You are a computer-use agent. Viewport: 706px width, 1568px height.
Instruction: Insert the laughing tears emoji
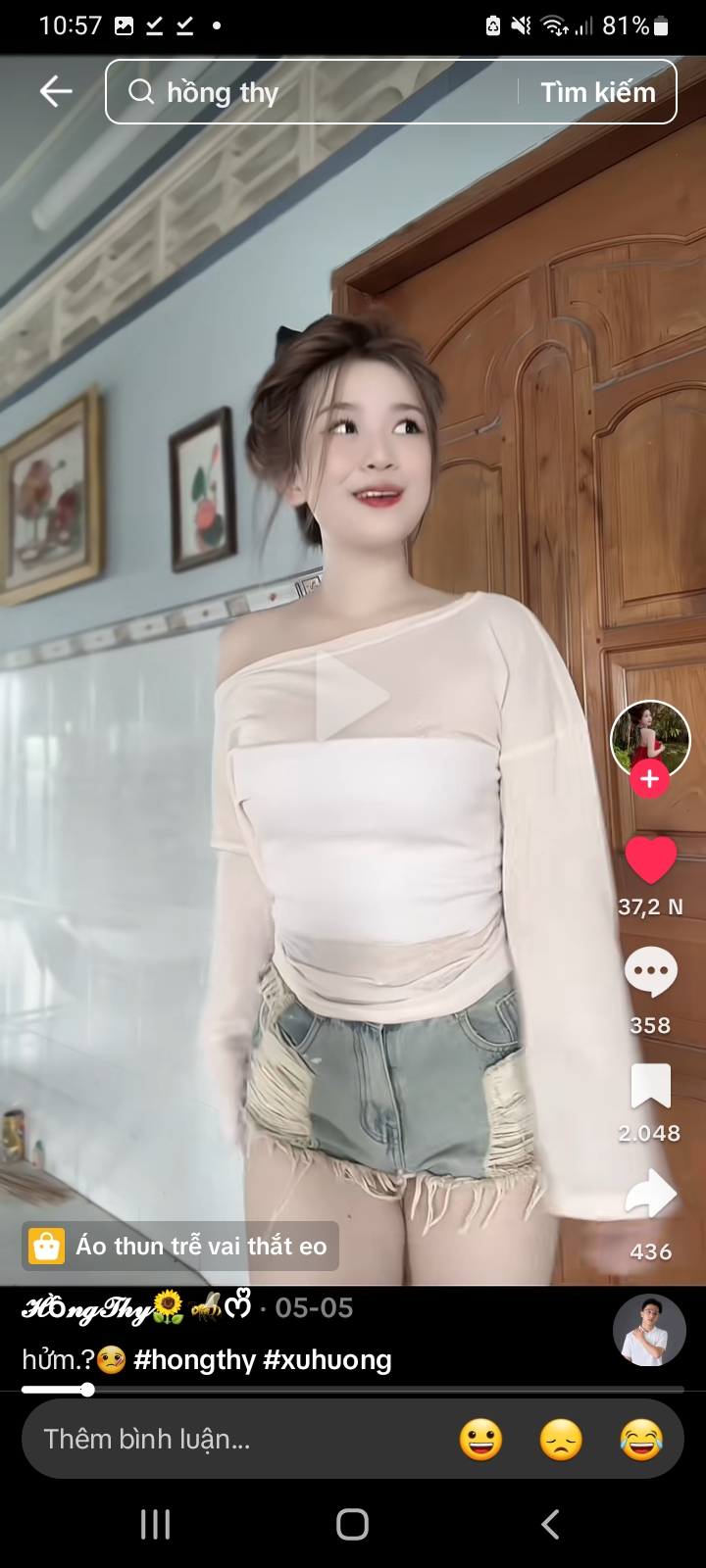point(641,1439)
